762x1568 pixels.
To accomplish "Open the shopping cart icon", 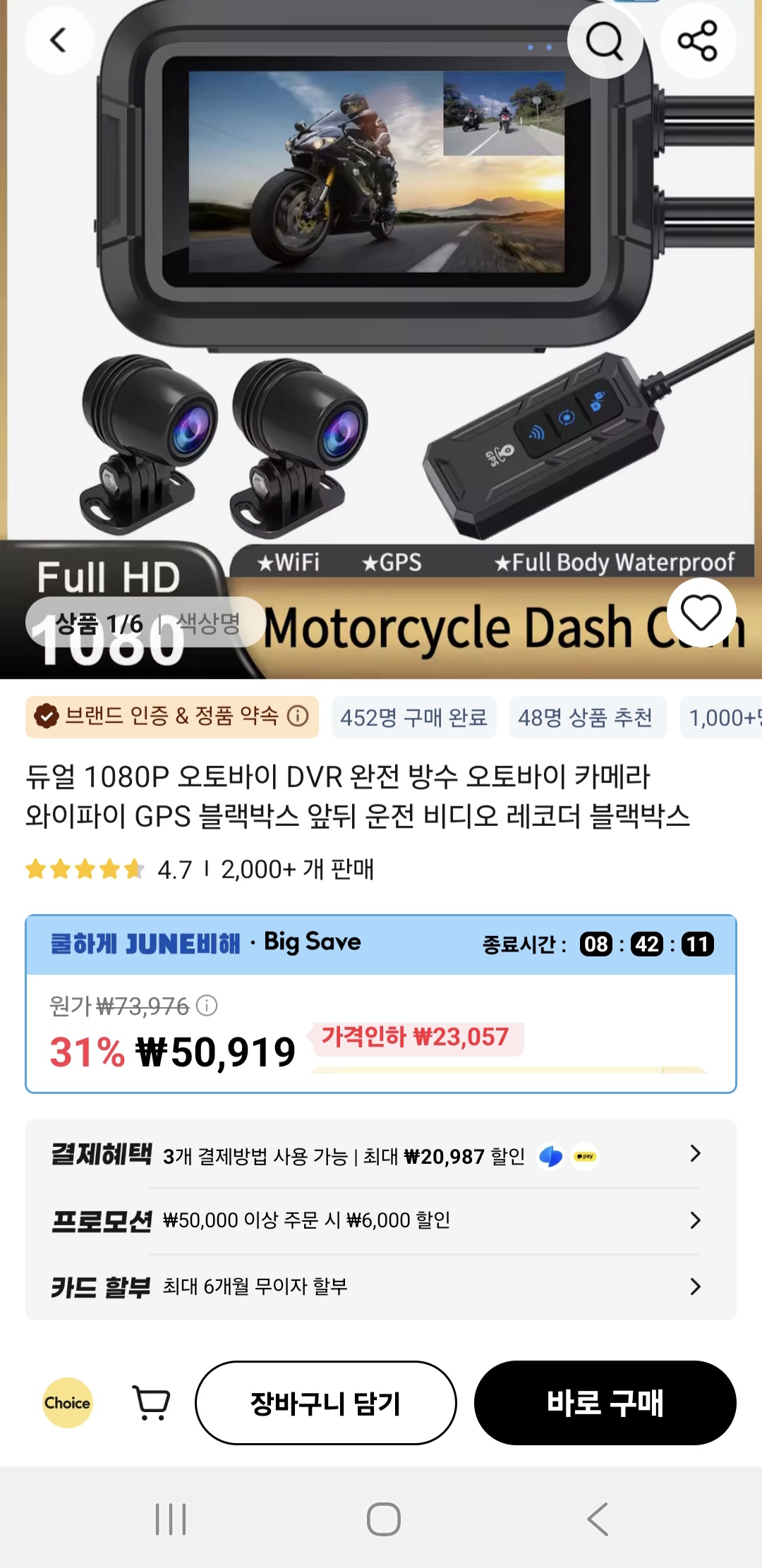I will 151,1402.
